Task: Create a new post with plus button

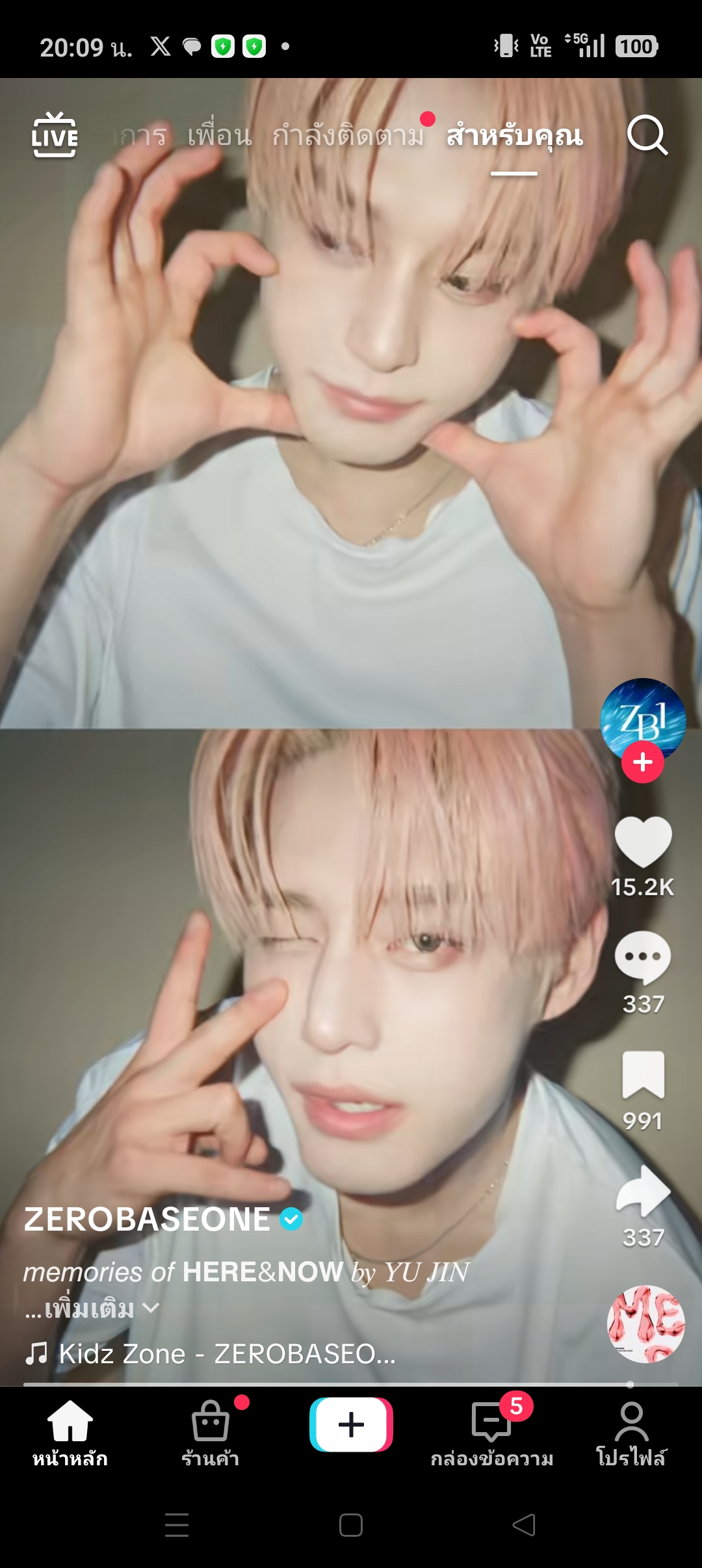Action: pyautogui.click(x=351, y=1424)
